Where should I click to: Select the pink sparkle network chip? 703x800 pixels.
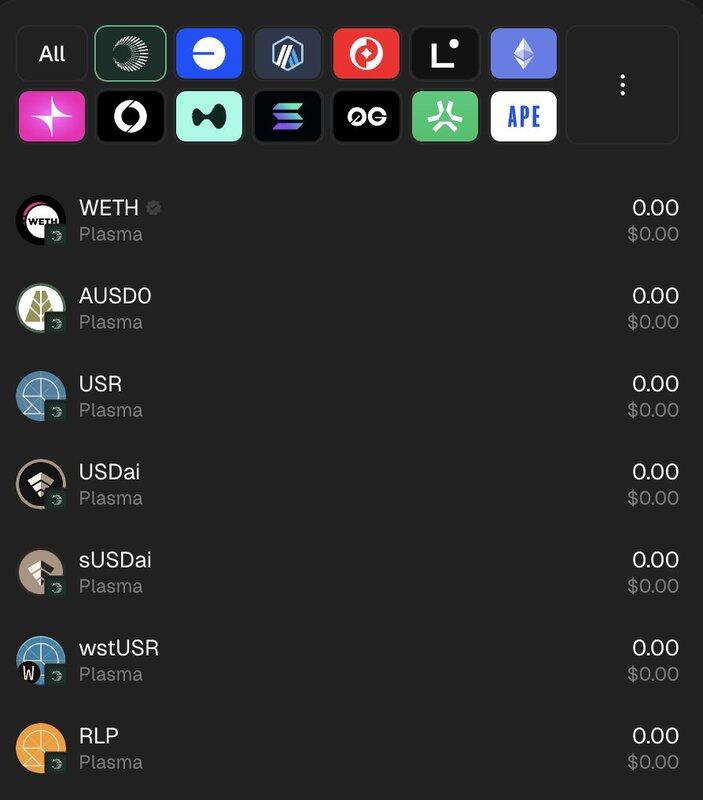pyautogui.click(x=52, y=117)
